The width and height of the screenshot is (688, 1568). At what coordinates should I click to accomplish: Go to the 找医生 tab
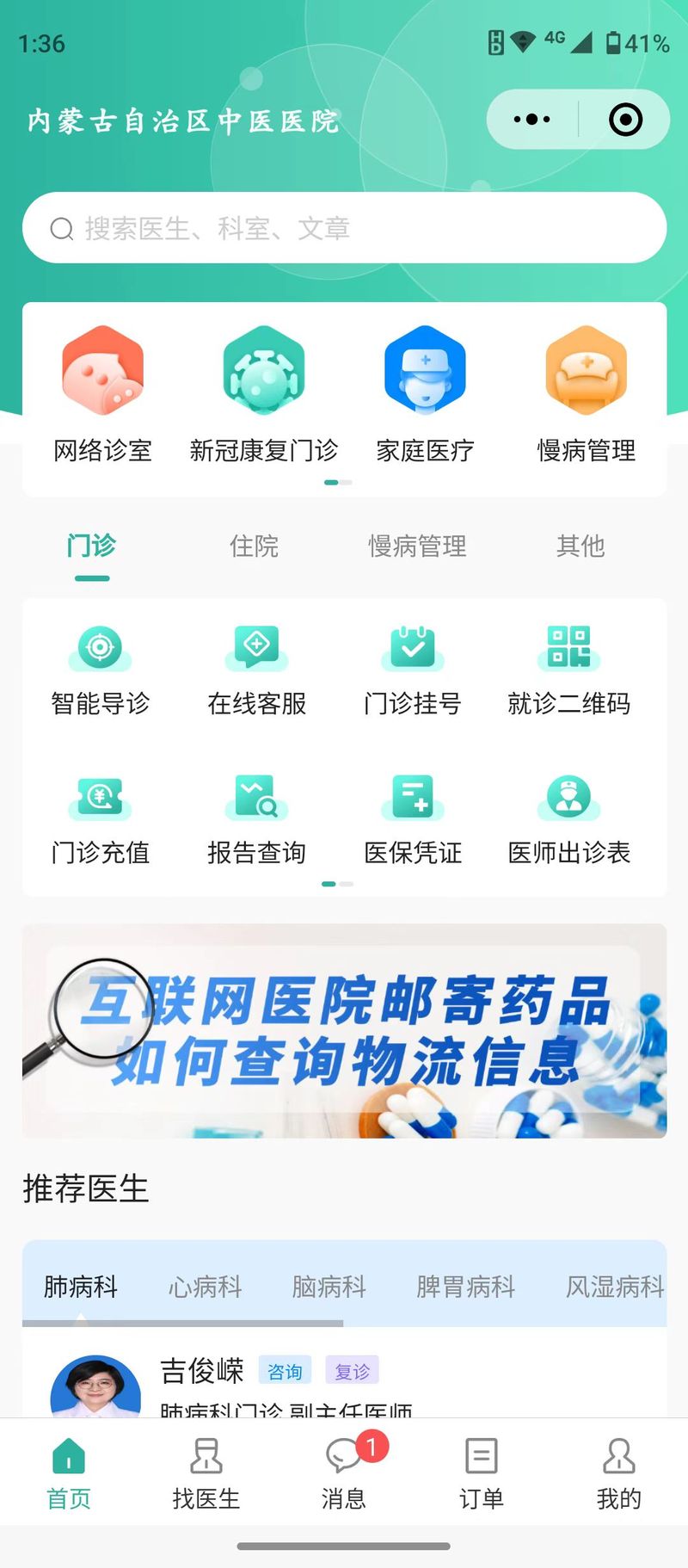[x=206, y=1473]
